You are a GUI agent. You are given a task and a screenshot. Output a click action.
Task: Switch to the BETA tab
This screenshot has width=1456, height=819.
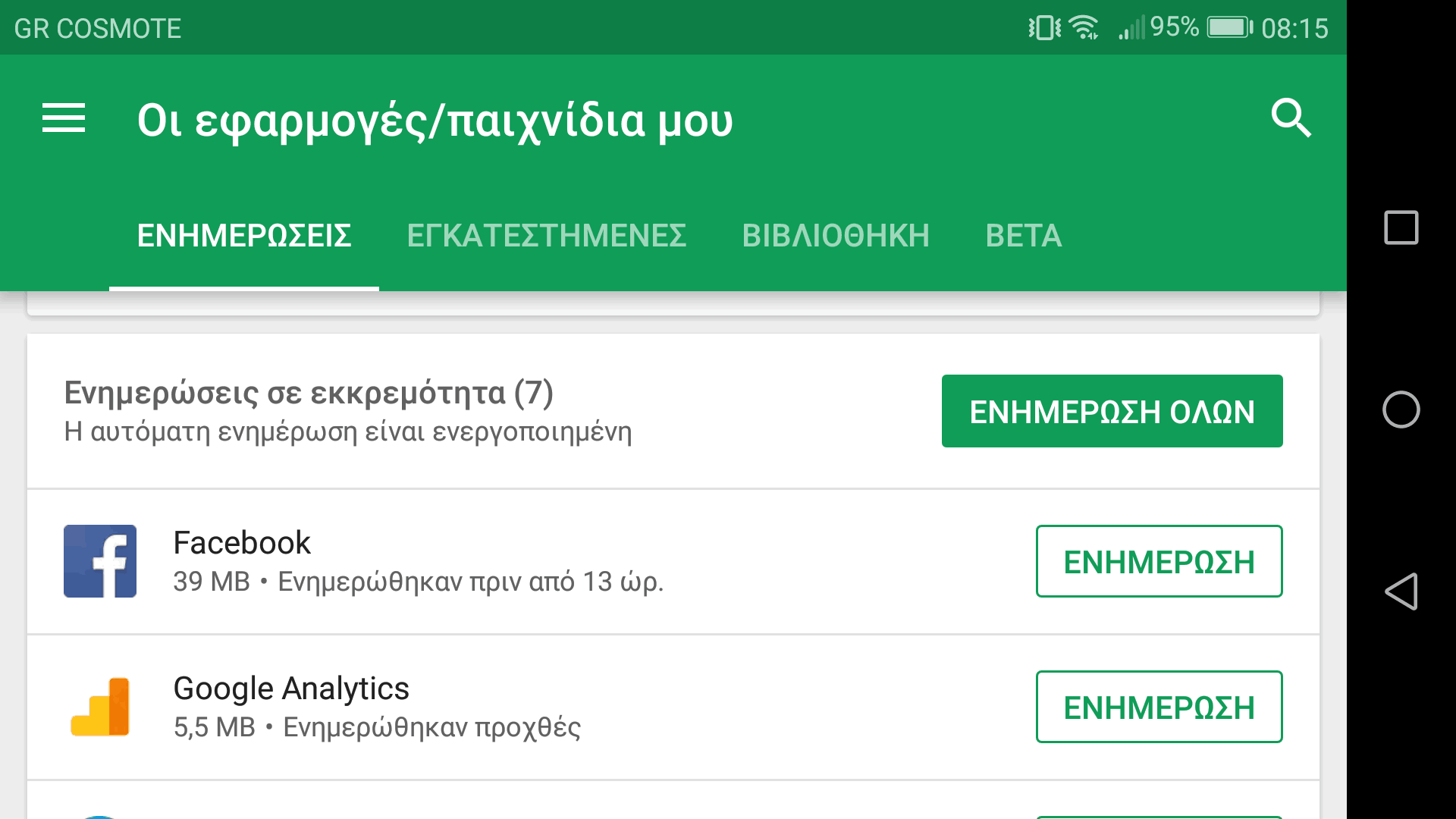[1023, 236]
